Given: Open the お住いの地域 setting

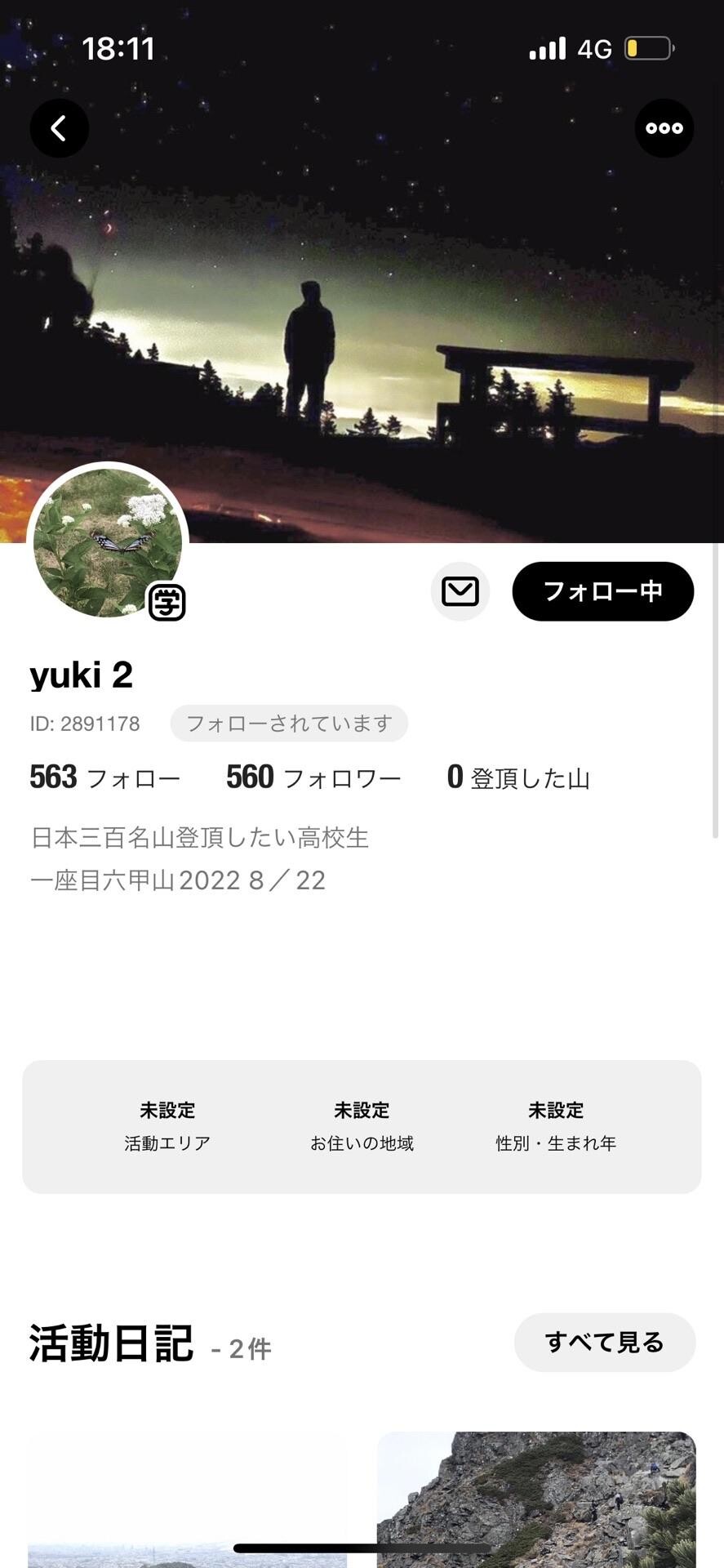Looking at the screenshot, I should pyautogui.click(x=363, y=1127).
